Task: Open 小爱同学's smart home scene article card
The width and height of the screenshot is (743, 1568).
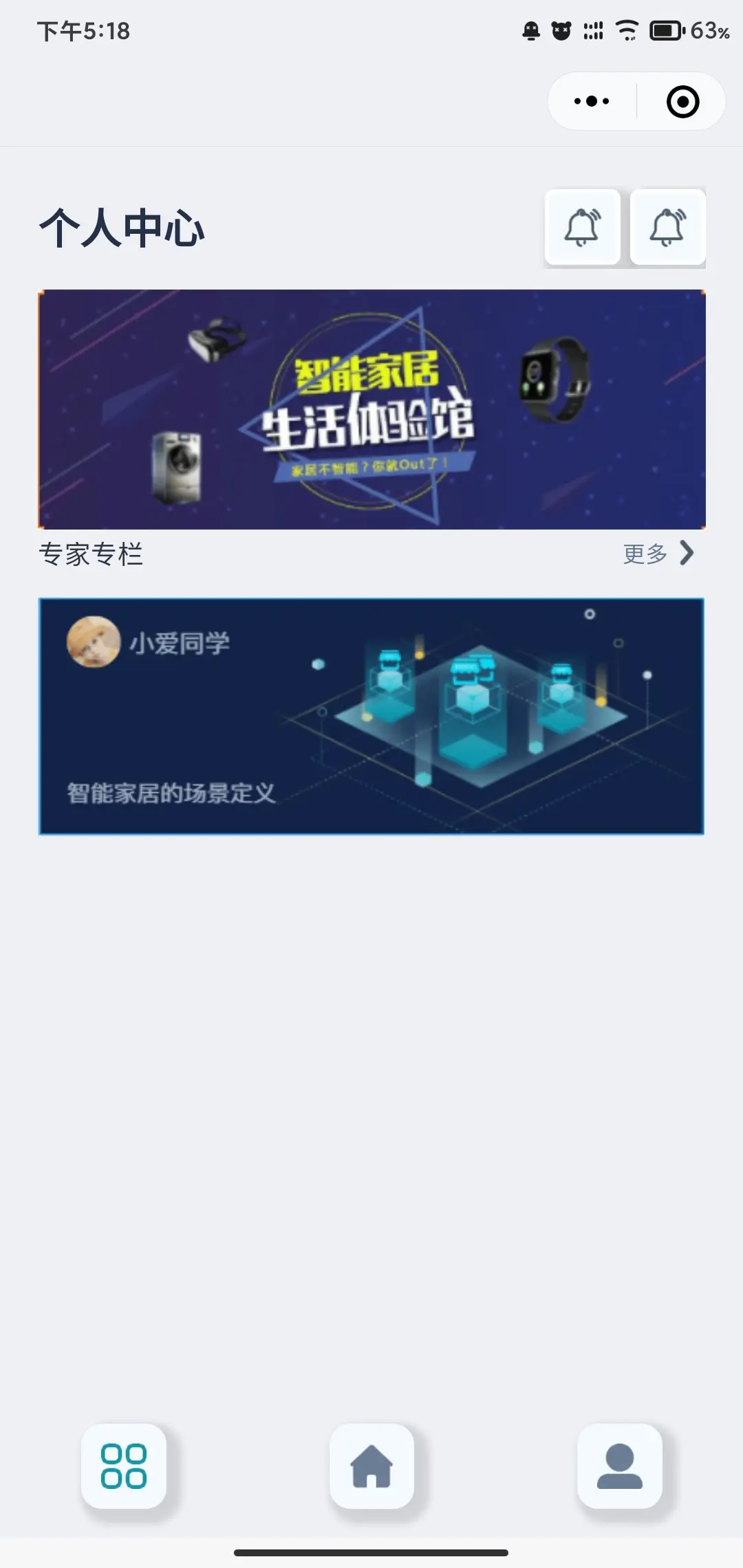Action: (371, 716)
